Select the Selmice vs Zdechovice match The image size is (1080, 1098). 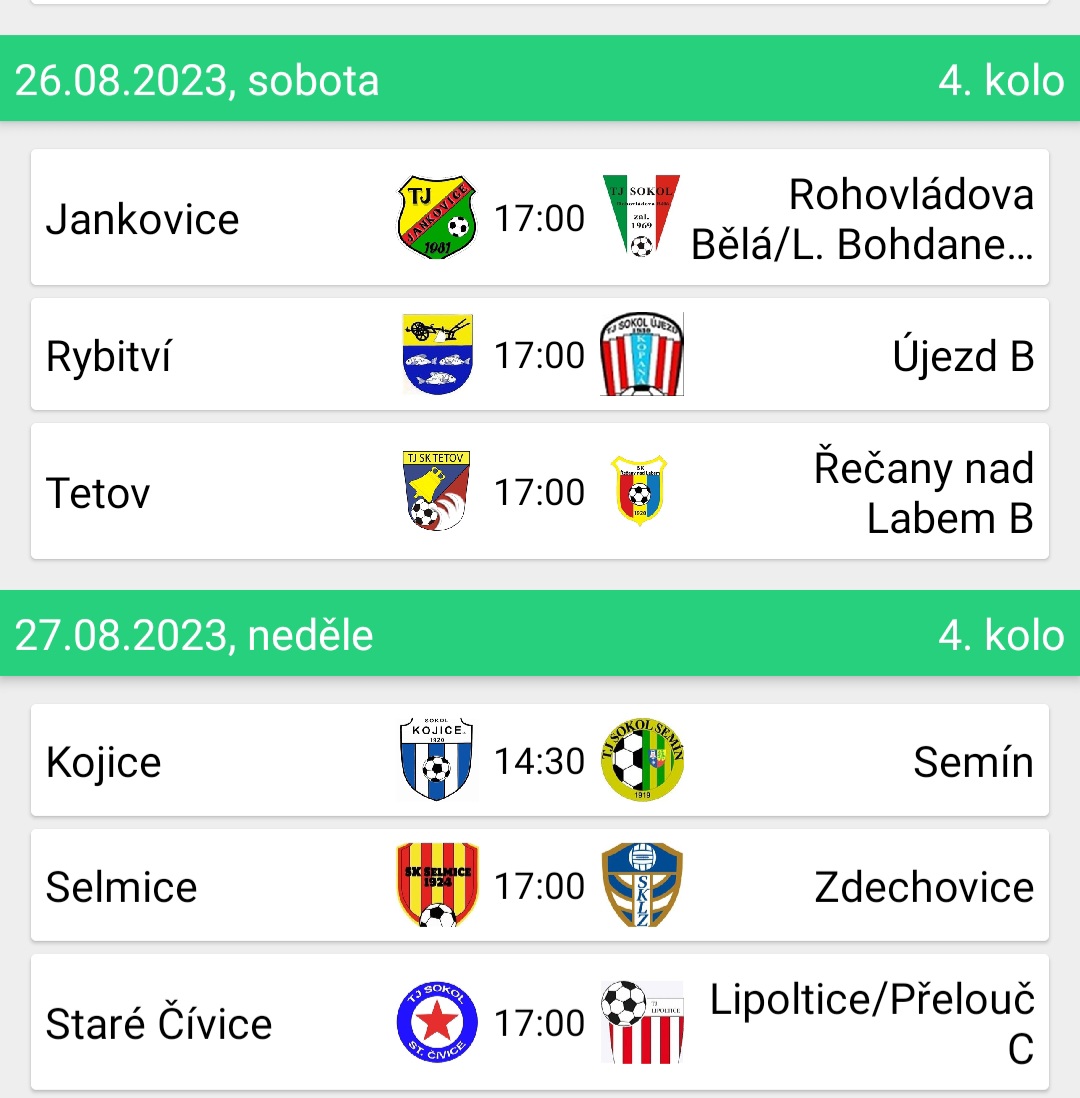pos(540,886)
